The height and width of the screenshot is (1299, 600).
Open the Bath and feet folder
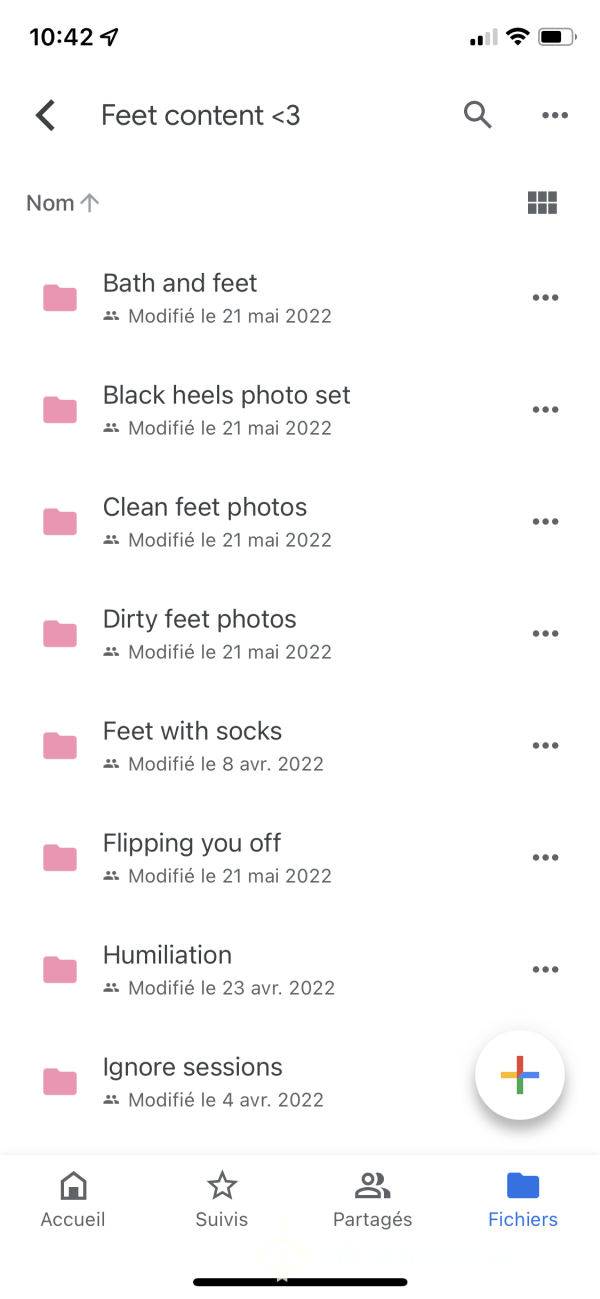point(300,298)
